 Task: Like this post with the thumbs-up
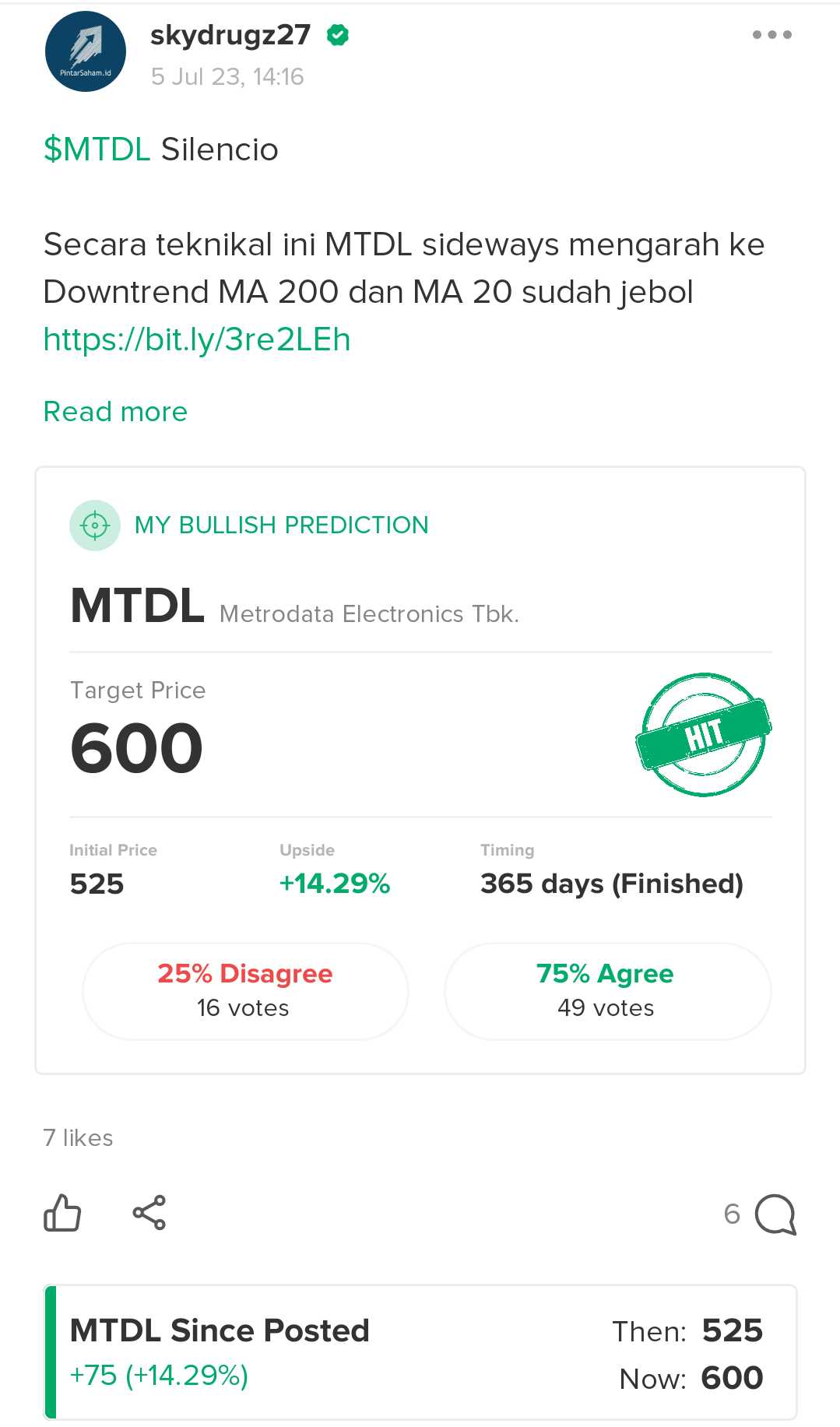(x=62, y=1213)
